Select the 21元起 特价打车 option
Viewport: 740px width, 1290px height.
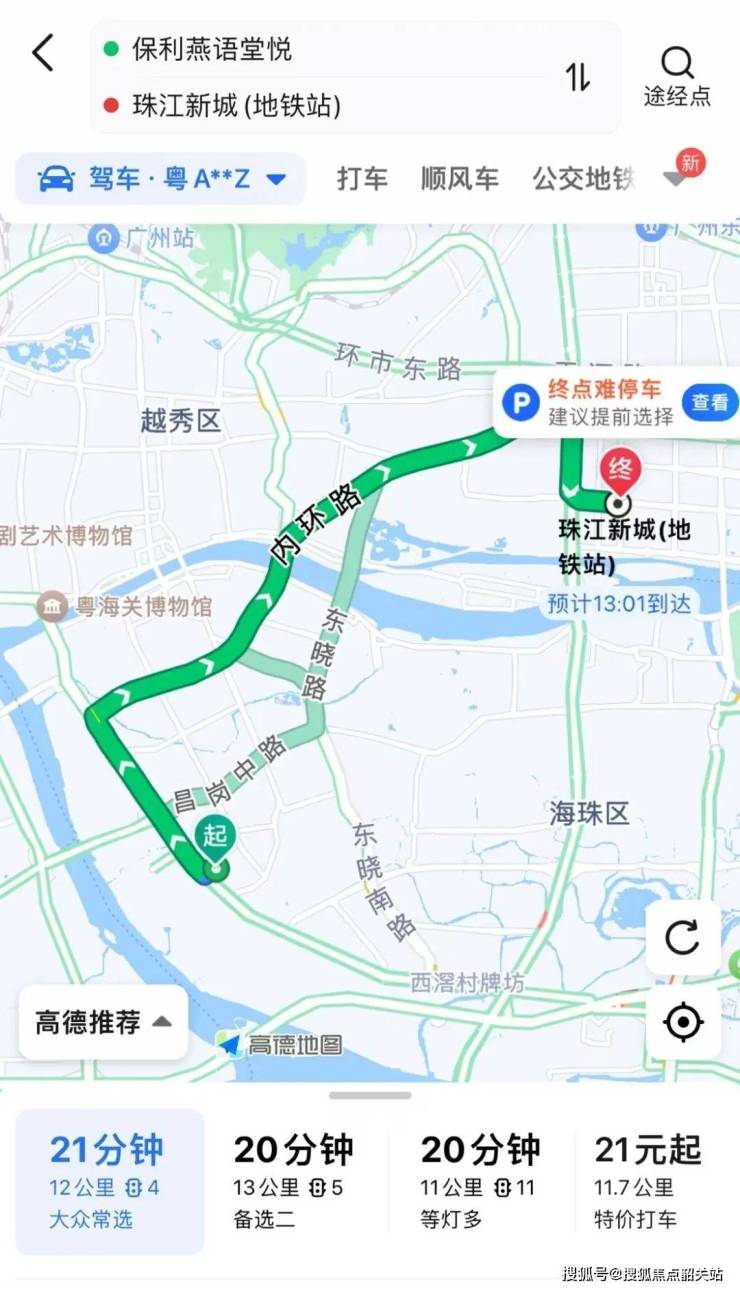click(x=648, y=1181)
